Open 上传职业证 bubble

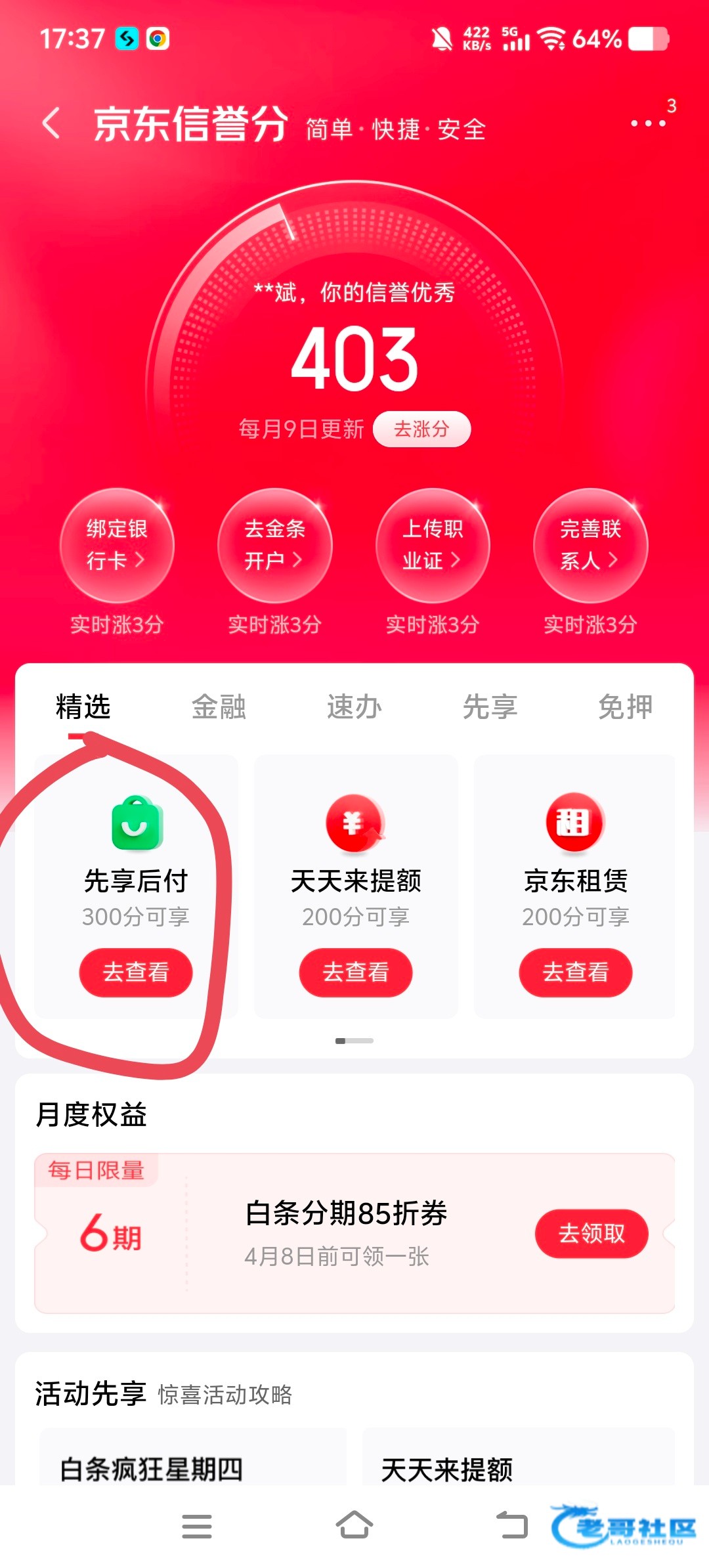[433, 545]
